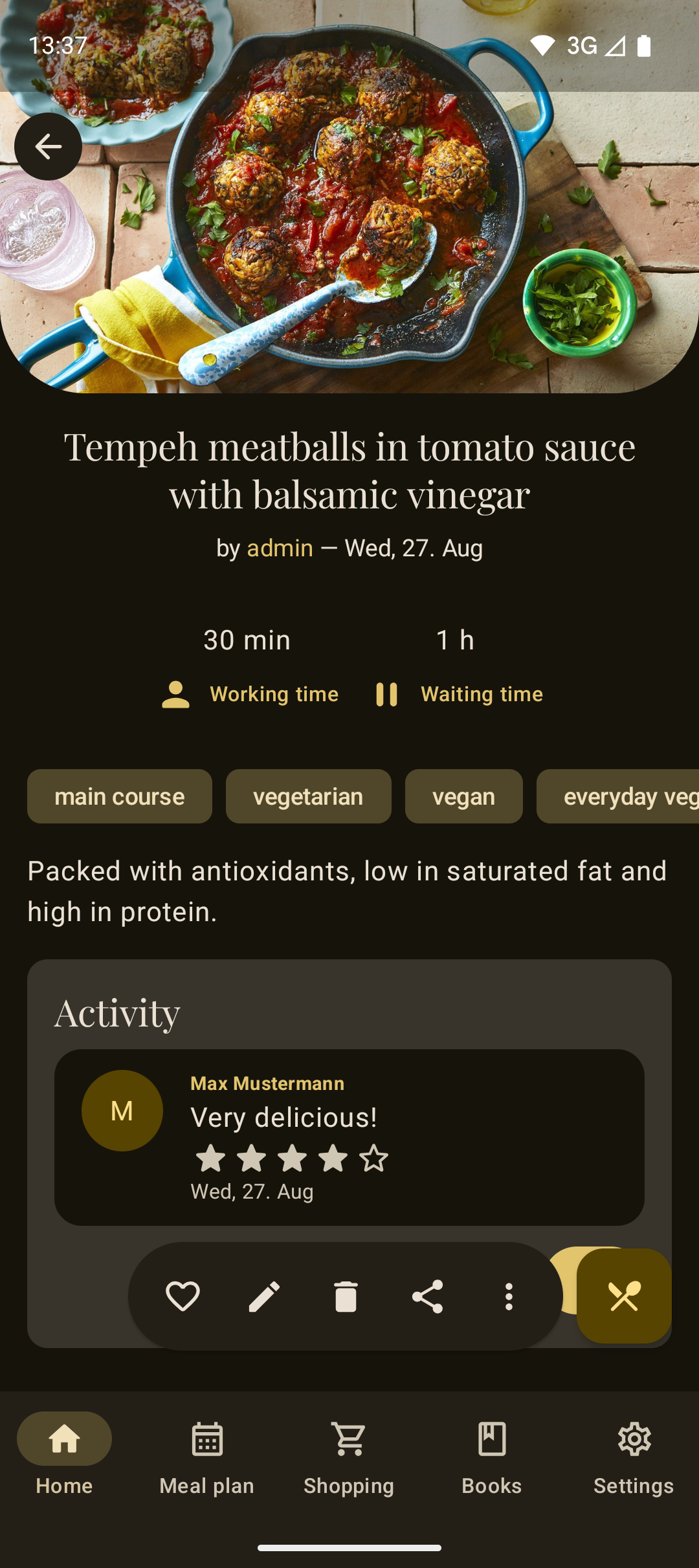Open the admin author link
Image resolution: width=699 pixels, height=1568 pixels.
(x=280, y=549)
